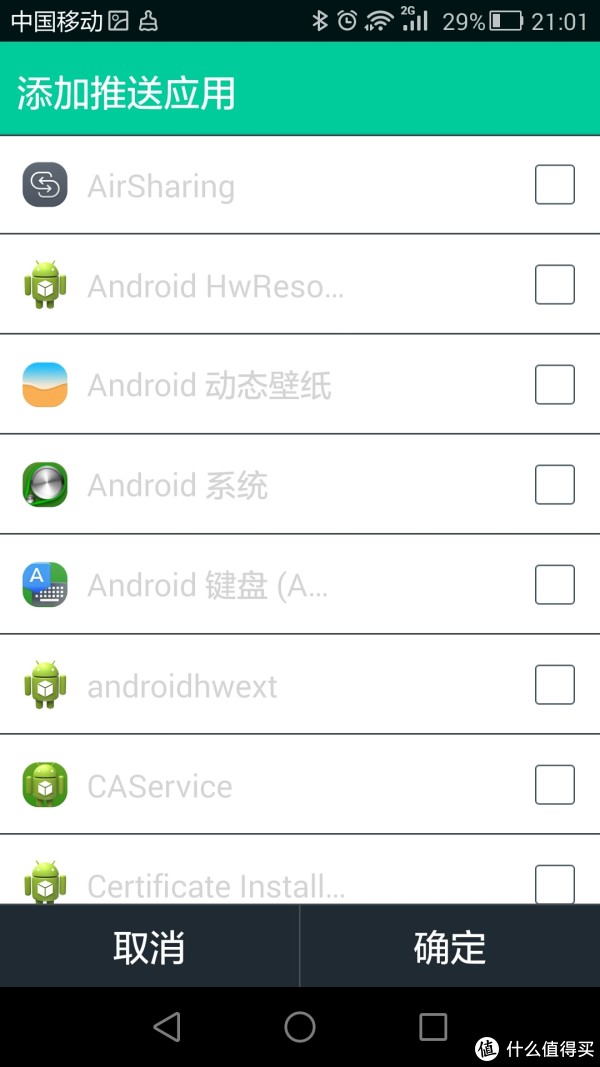Open recent apps from the navigation bar
600x1067 pixels.
(x=433, y=1026)
